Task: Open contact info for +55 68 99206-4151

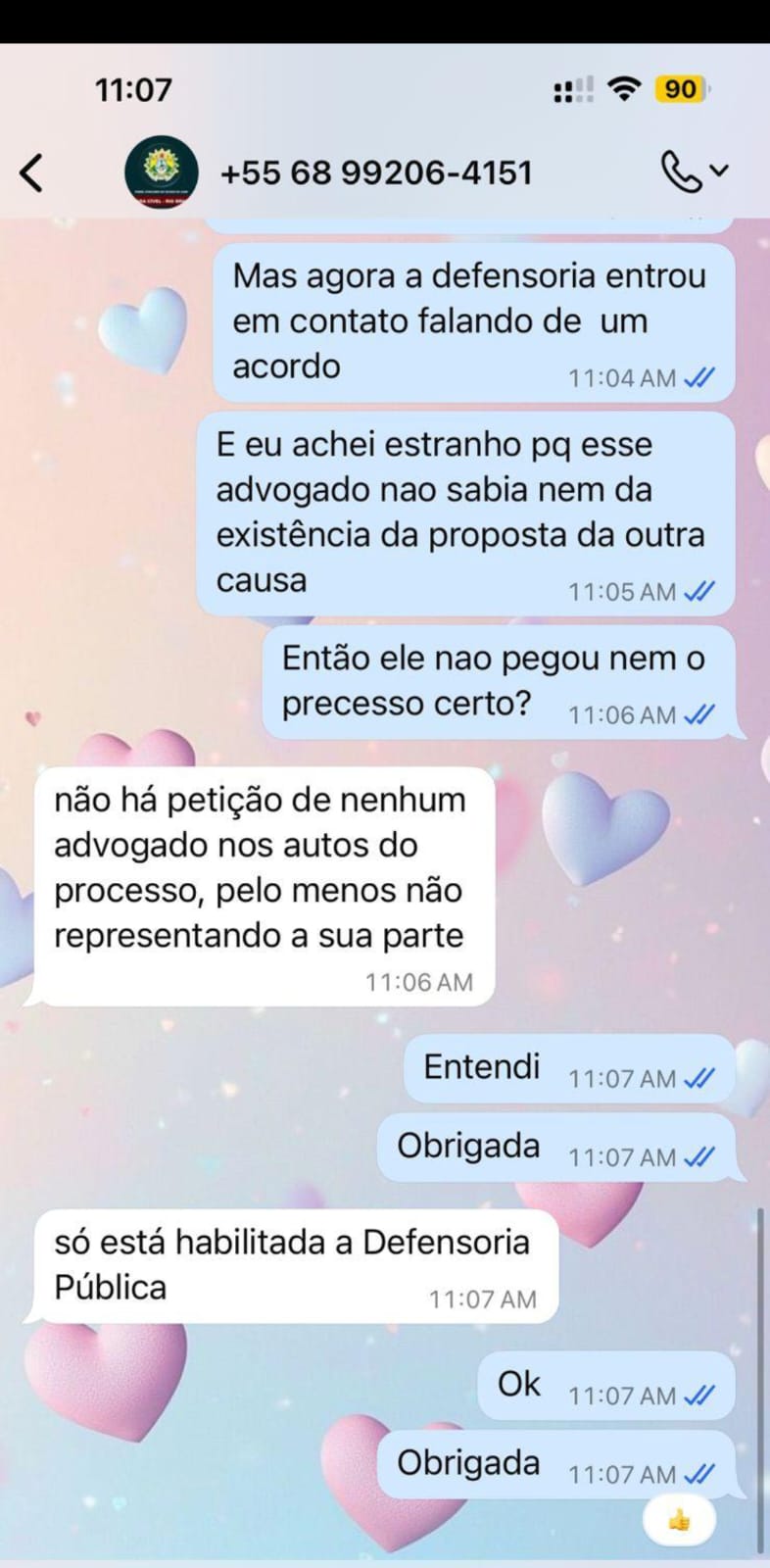Action: point(376,172)
